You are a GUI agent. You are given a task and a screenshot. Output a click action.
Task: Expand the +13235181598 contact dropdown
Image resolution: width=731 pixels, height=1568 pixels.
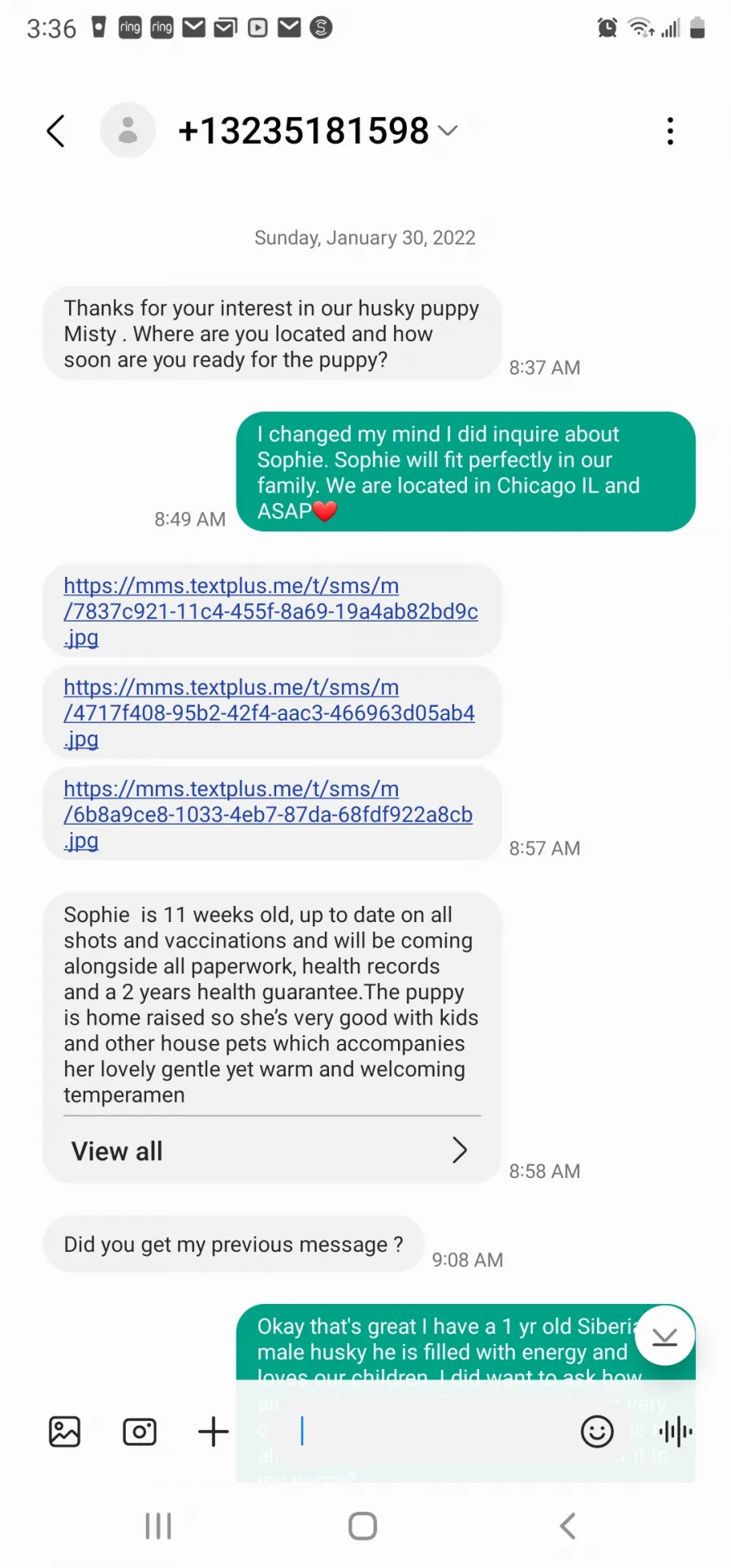pyautogui.click(x=448, y=130)
